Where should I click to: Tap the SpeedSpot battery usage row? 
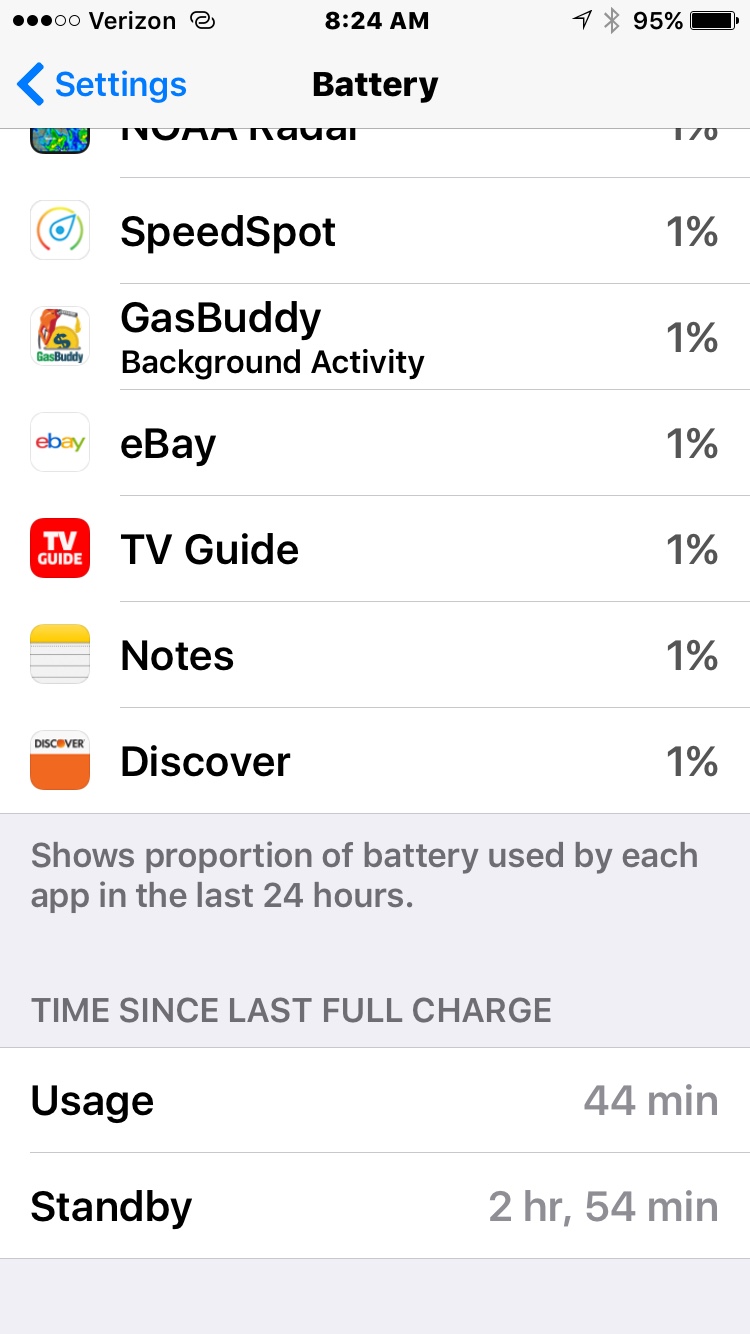(375, 232)
